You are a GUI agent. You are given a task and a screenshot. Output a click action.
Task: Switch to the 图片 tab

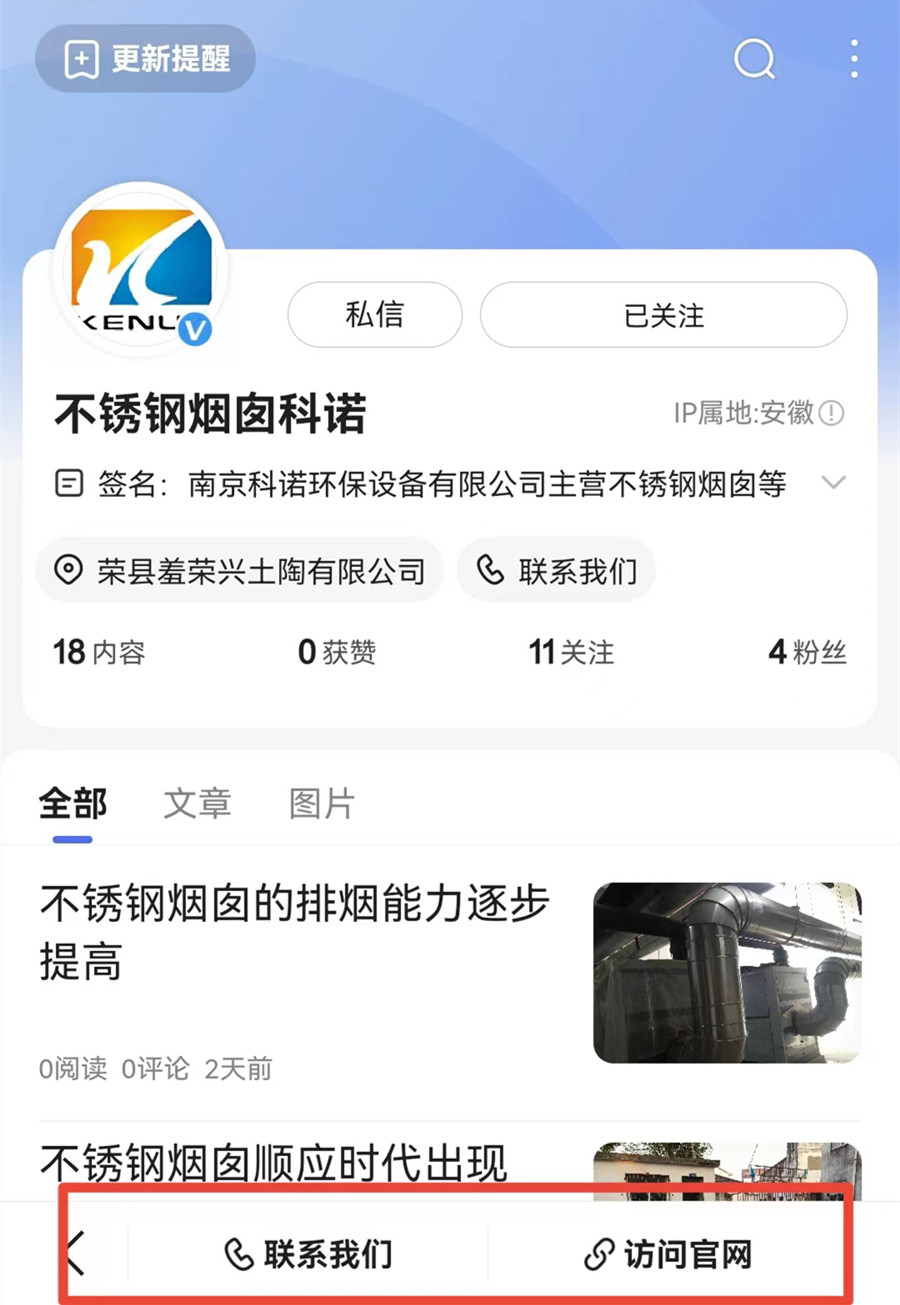coord(322,804)
